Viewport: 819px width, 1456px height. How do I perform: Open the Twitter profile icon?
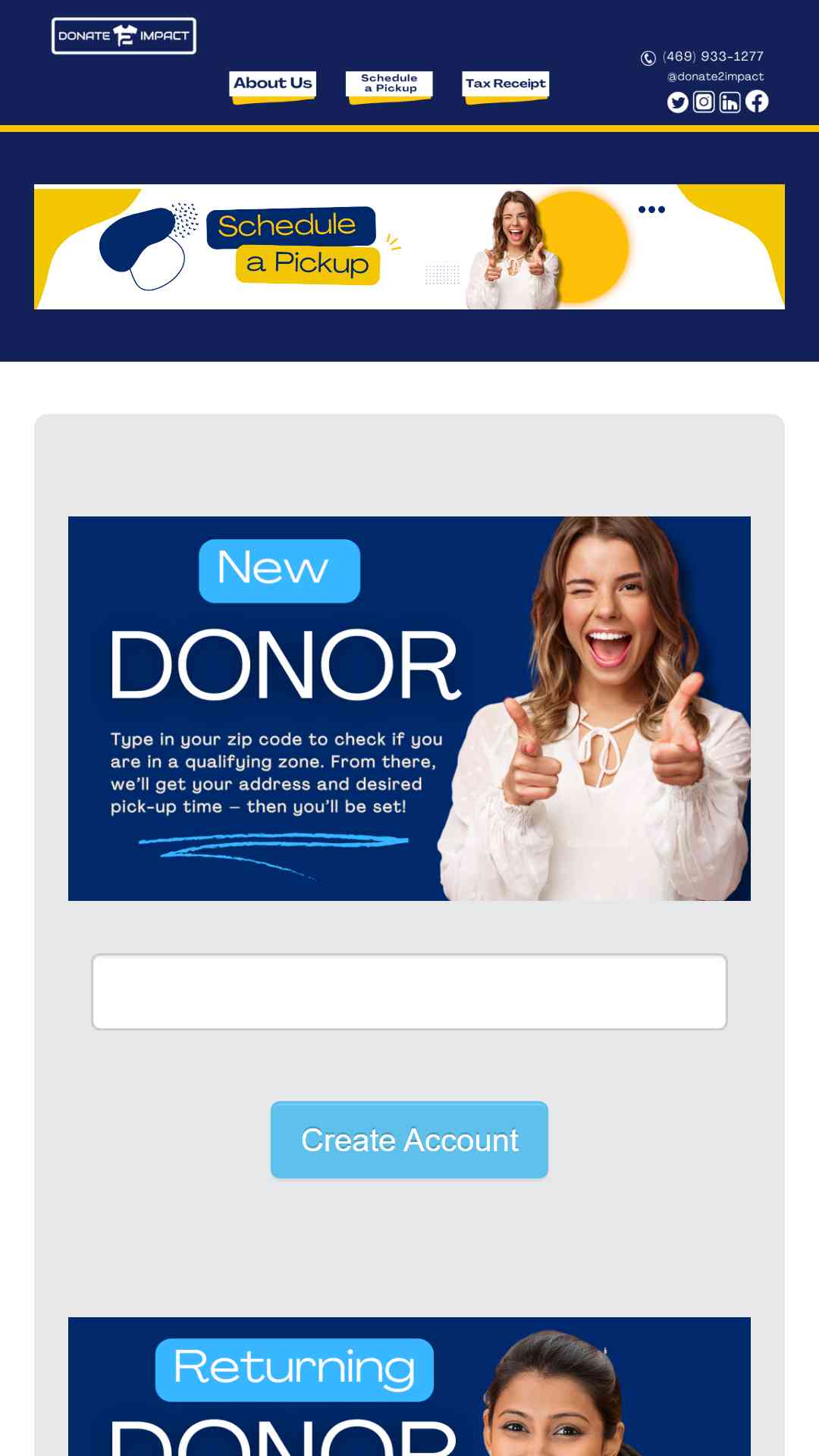678,102
